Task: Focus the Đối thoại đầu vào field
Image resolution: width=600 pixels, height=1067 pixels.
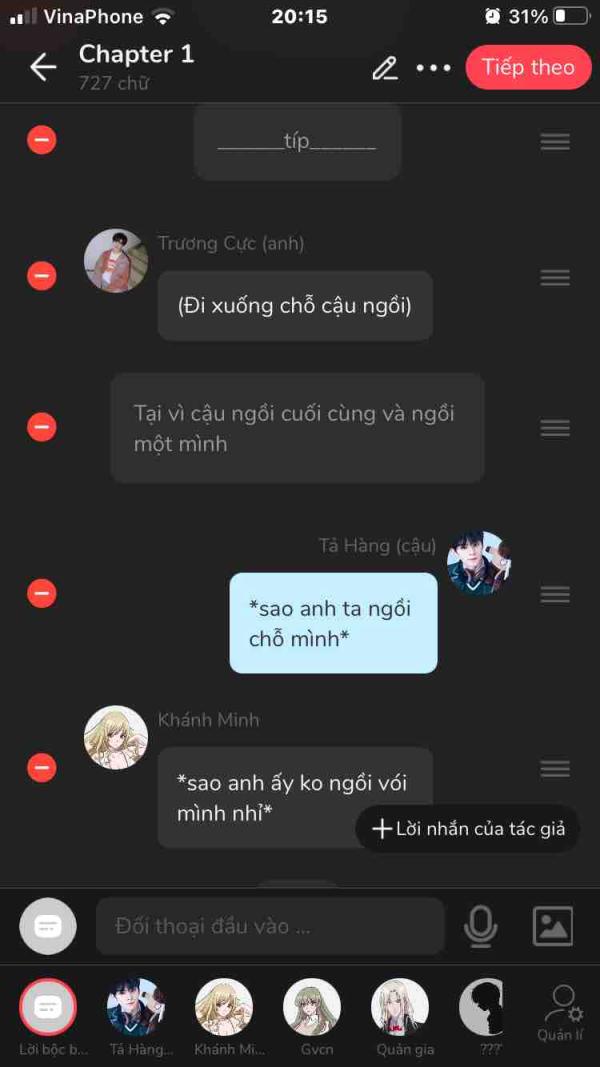Action: click(270, 926)
